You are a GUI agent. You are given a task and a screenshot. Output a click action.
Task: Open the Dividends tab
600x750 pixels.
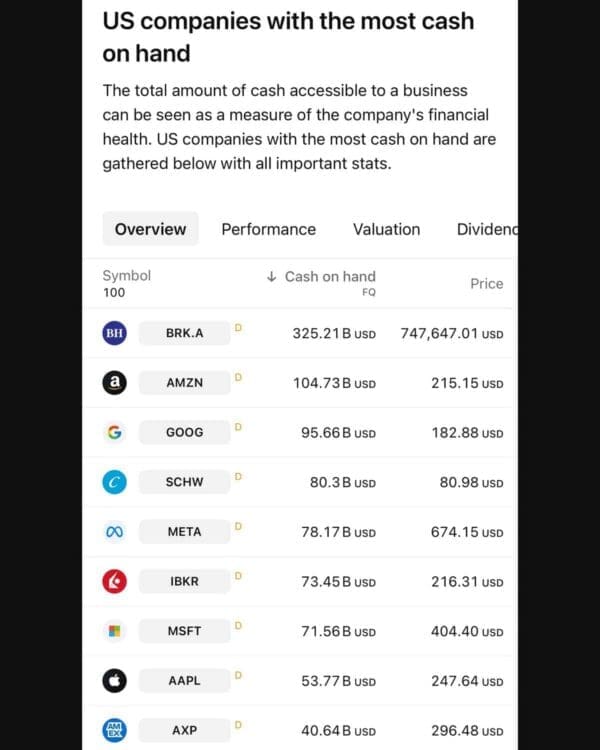click(x=486, y=229)
